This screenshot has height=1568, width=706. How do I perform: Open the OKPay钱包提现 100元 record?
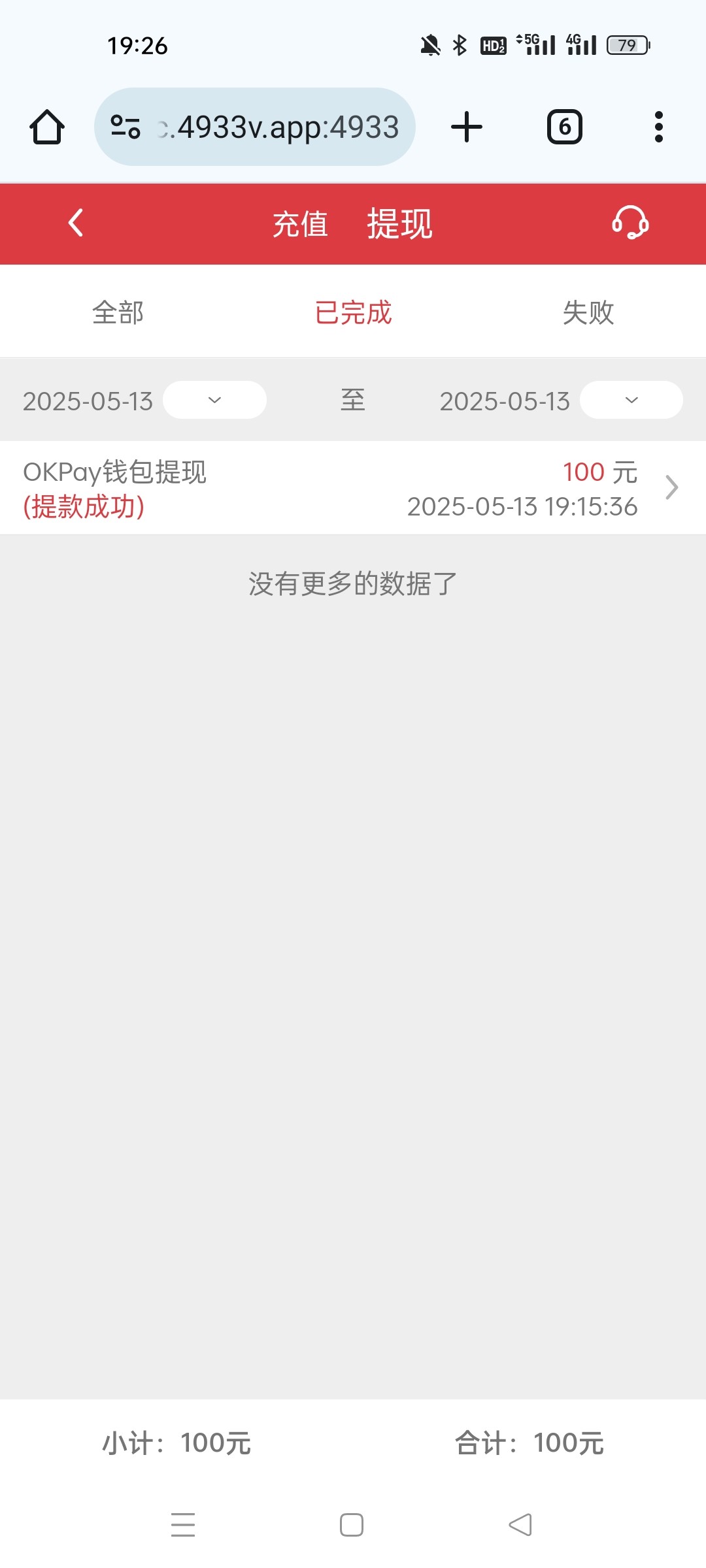tap(353, 488)
